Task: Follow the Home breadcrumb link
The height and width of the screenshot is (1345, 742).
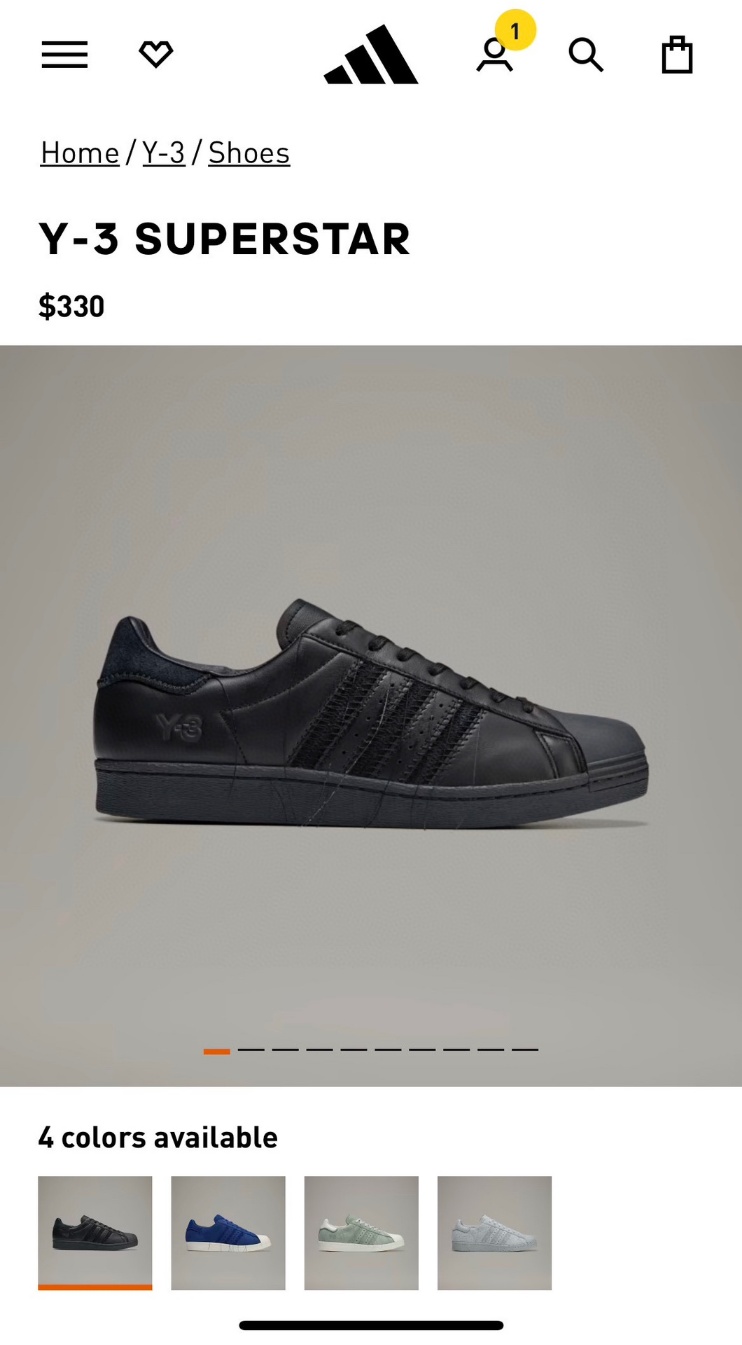Action: [x=80, y=153]
